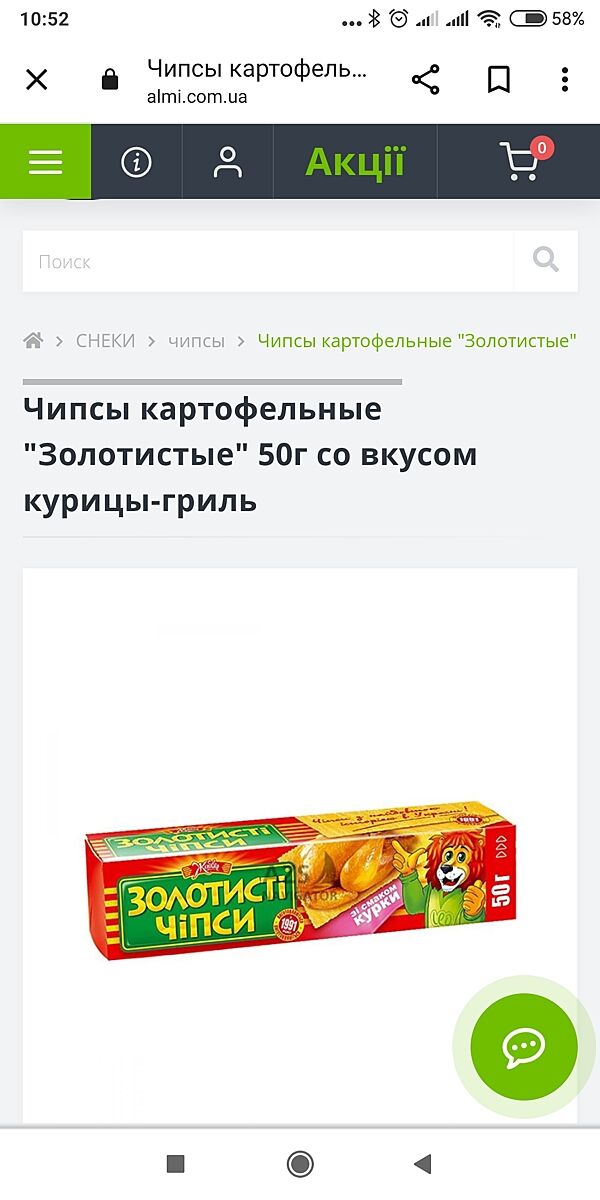Open the СНЕКИ breadcrumb category

[x=105, y=341]
